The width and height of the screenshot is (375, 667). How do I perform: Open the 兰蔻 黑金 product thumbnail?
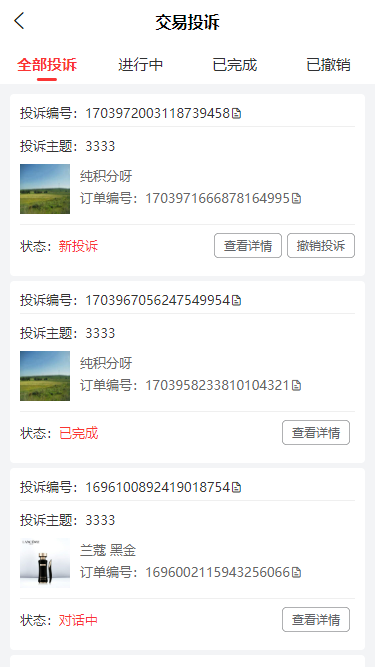click(x=45, y=563)
